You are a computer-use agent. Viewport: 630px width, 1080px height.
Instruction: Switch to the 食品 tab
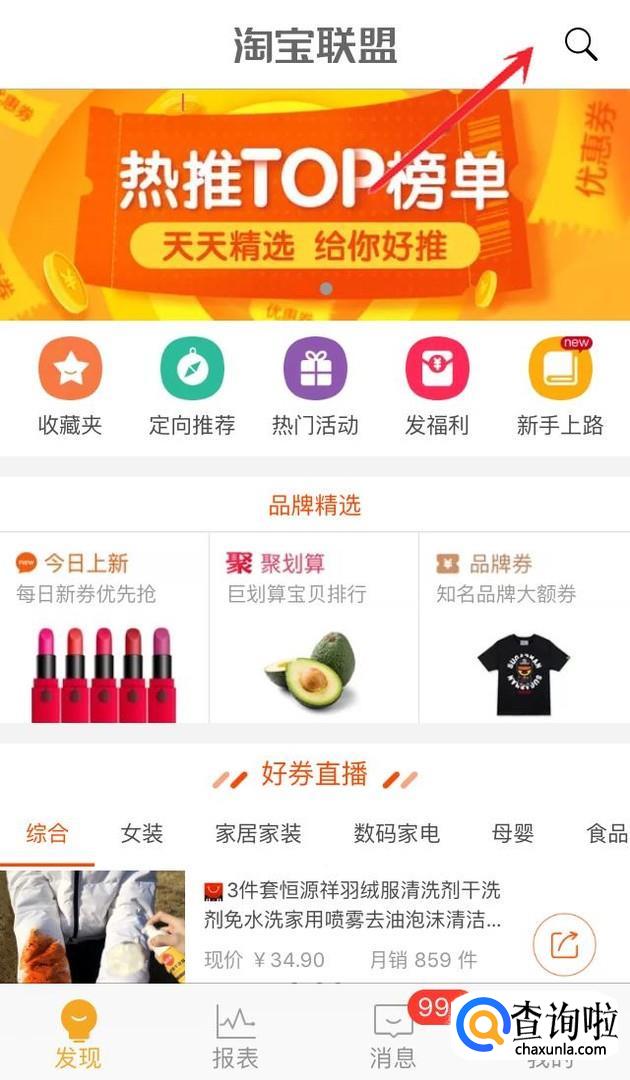tap(606, 833)
